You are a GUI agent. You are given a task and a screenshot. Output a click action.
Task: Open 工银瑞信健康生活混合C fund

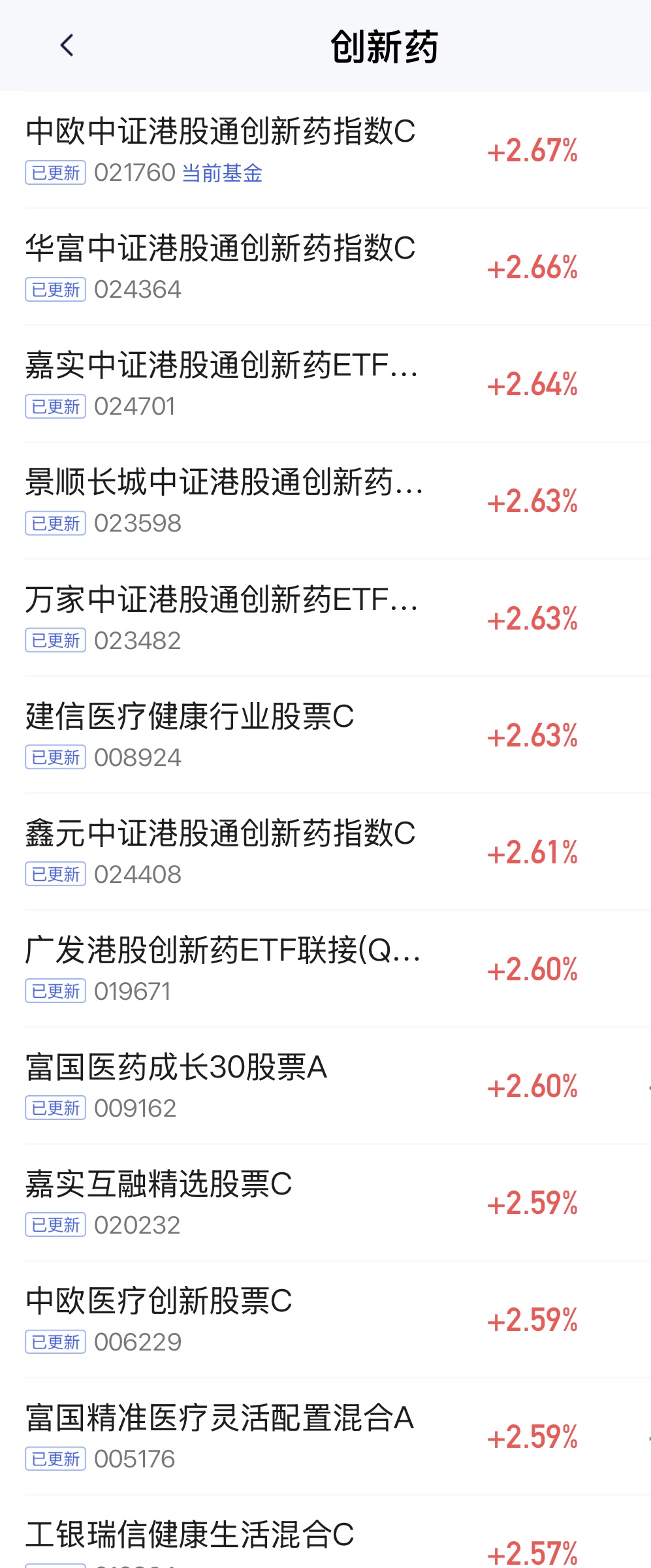tap(189, 1535)
